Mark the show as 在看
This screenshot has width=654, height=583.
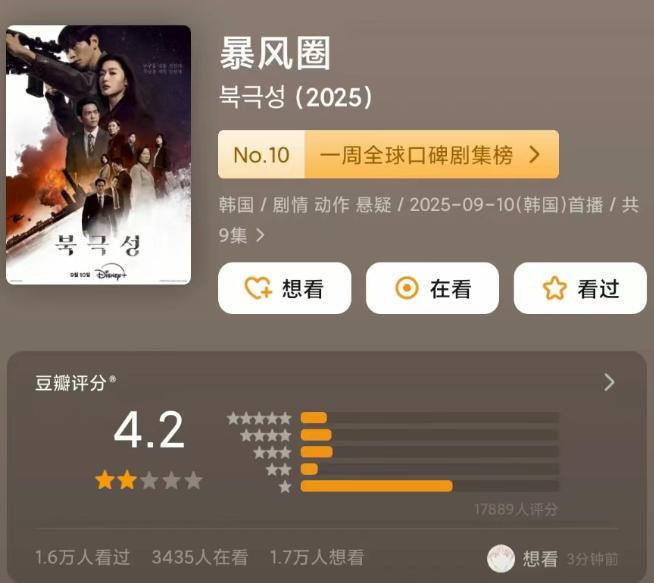coord(432,289)
